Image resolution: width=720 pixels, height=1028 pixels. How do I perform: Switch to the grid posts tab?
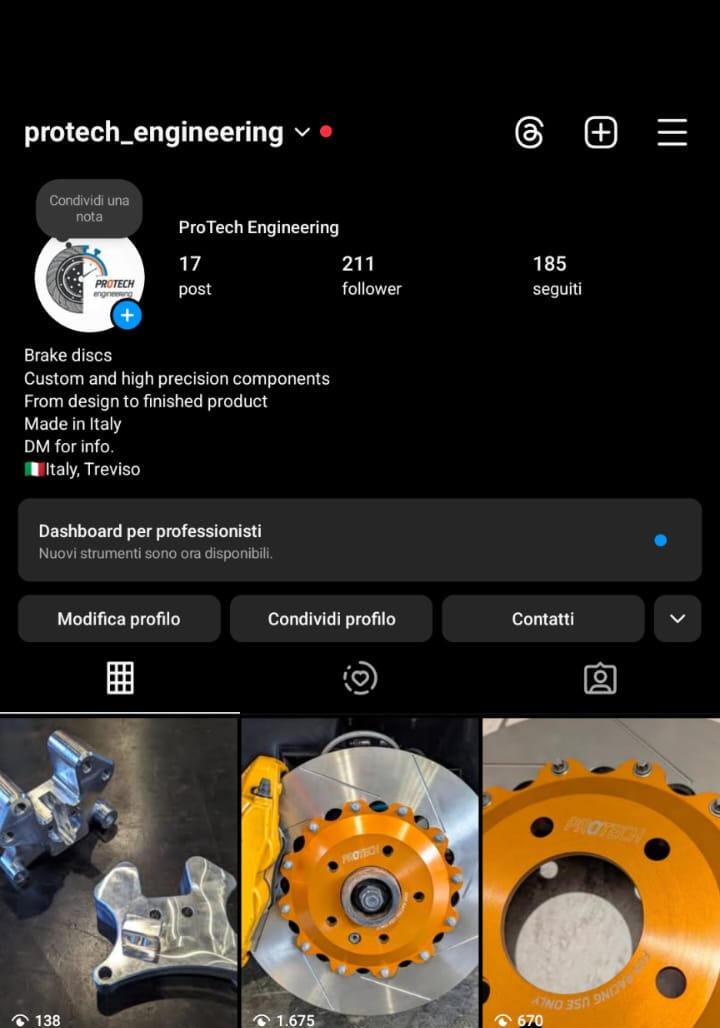pyautogui.click(x=120, y=677)
